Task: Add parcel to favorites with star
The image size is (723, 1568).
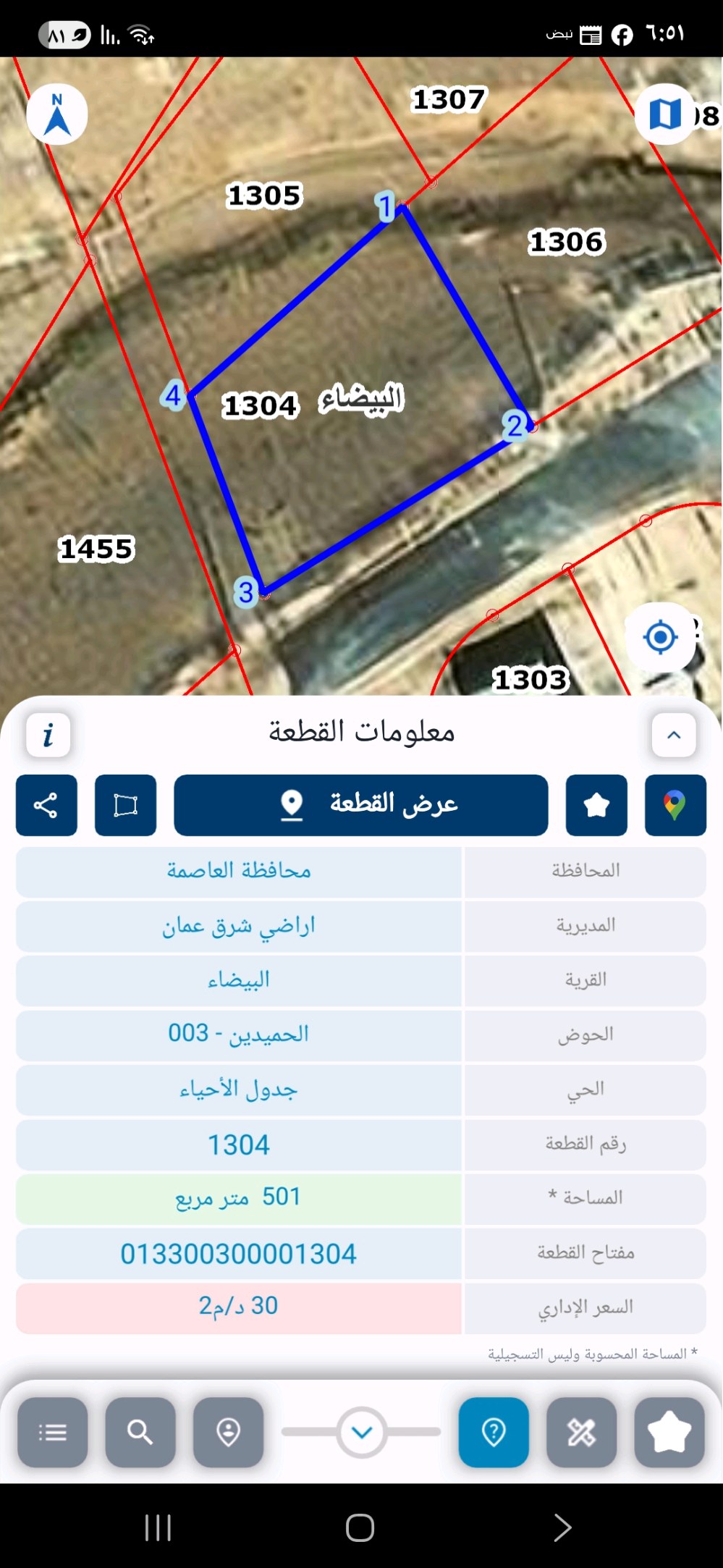Action: click(596, 805)
